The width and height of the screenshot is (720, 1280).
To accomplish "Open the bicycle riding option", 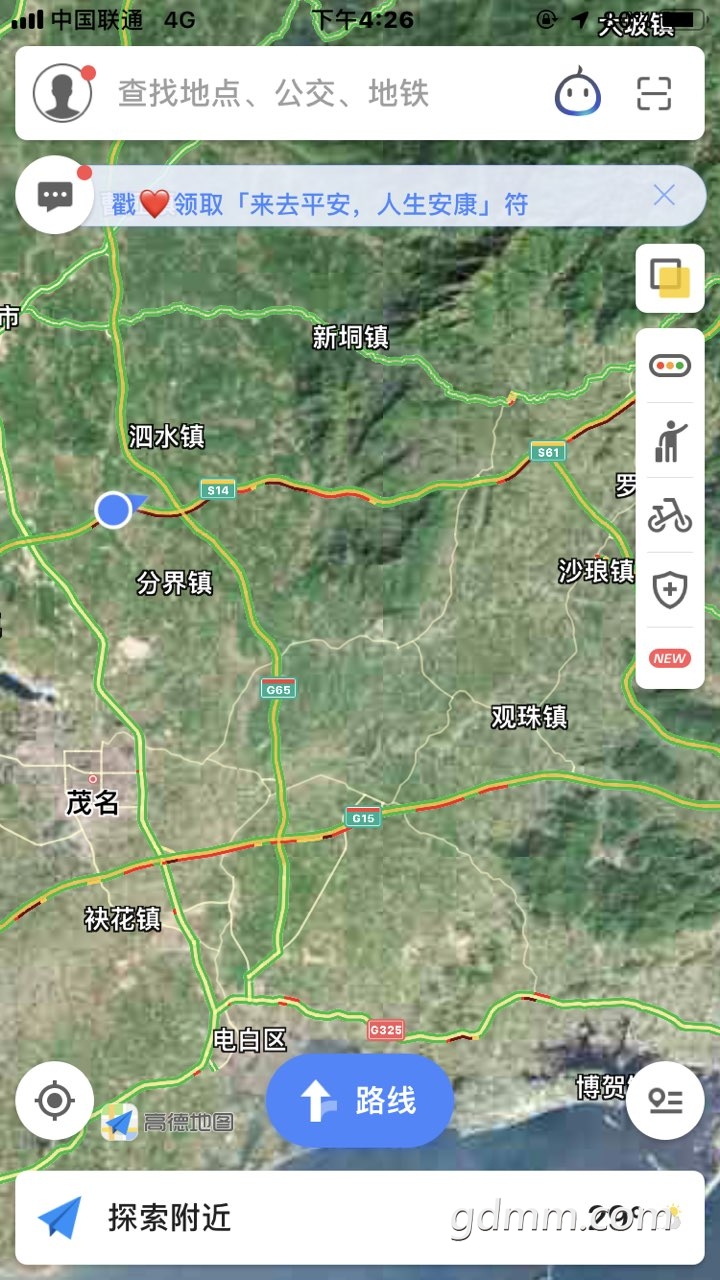I will [669, 516].
